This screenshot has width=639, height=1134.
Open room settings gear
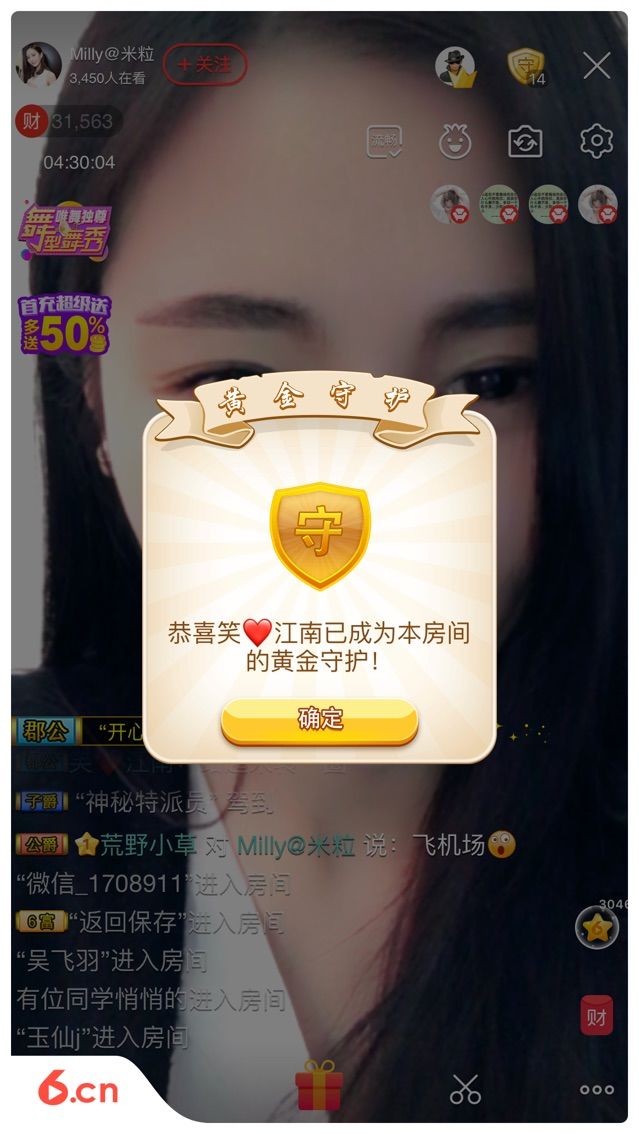(x=596, y=141)
